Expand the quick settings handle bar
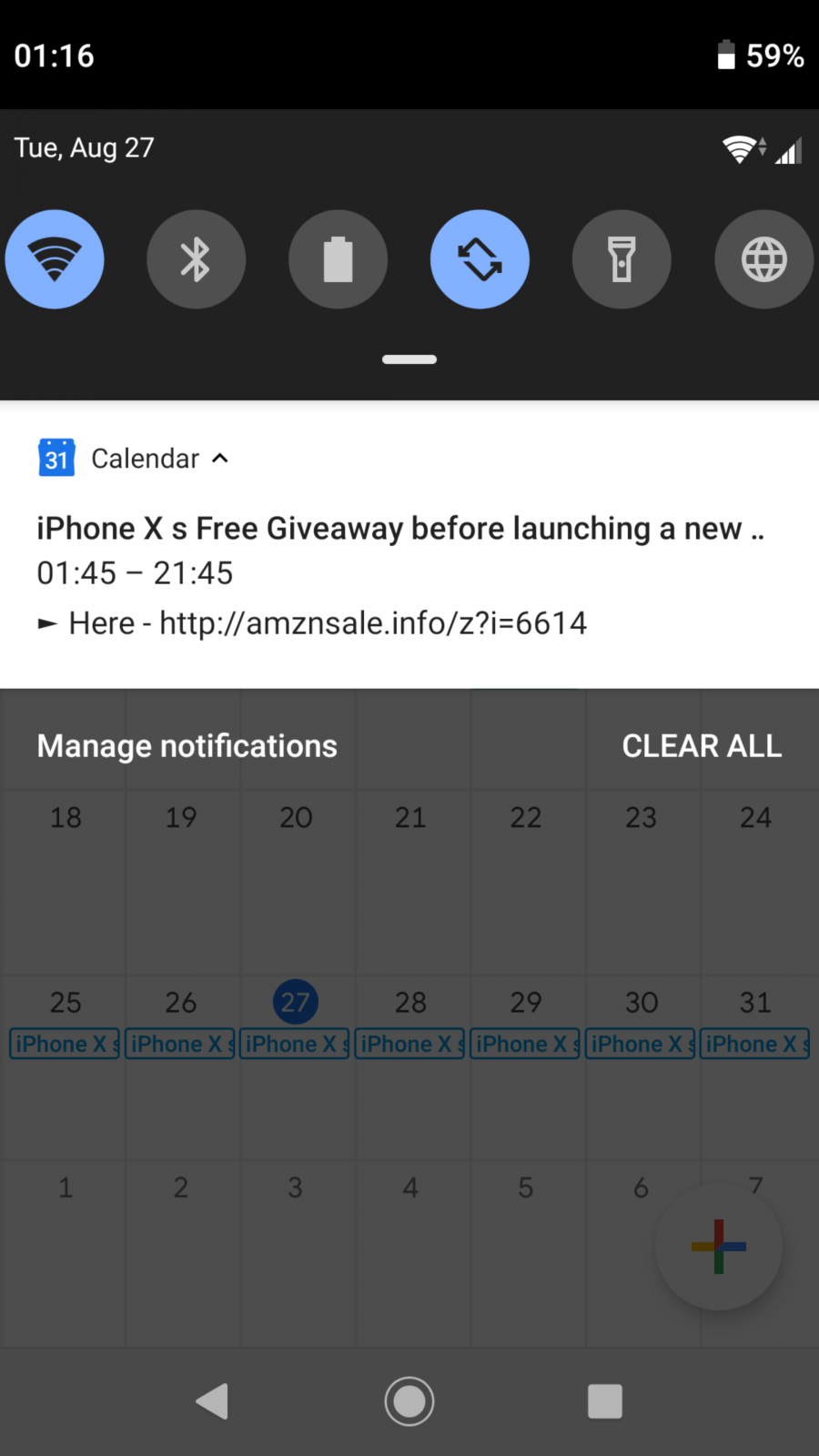Screen dimensions: 819x1456 point(409,359)
